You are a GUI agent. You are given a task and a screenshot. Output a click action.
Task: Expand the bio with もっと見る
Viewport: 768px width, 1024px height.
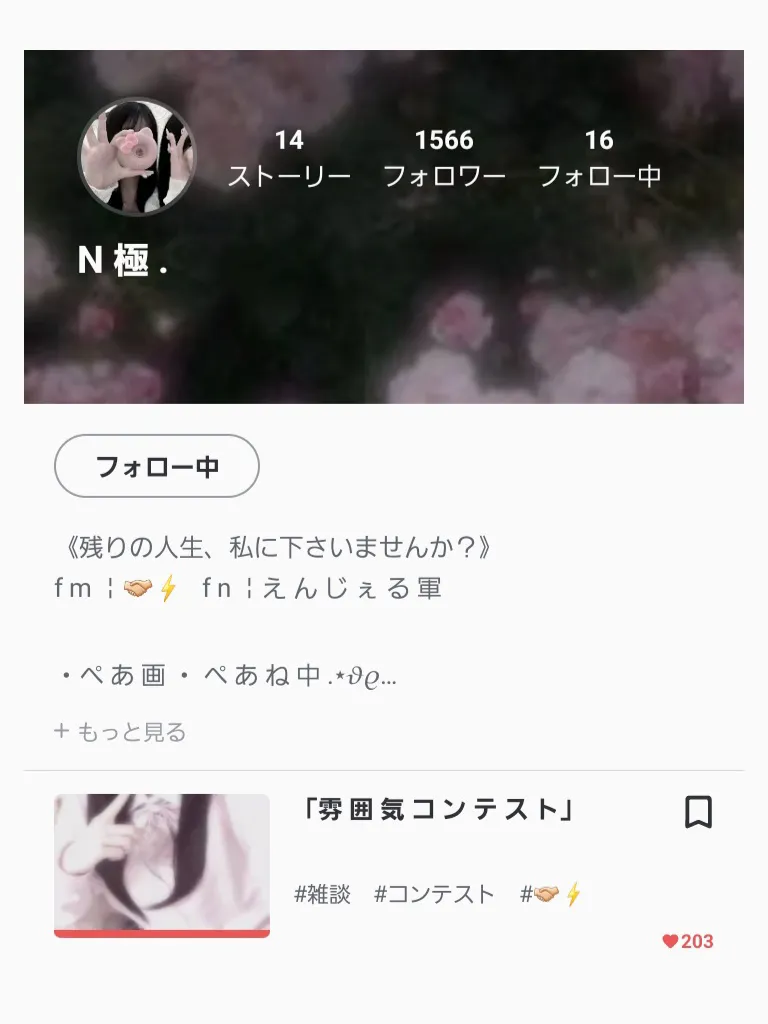120,732
